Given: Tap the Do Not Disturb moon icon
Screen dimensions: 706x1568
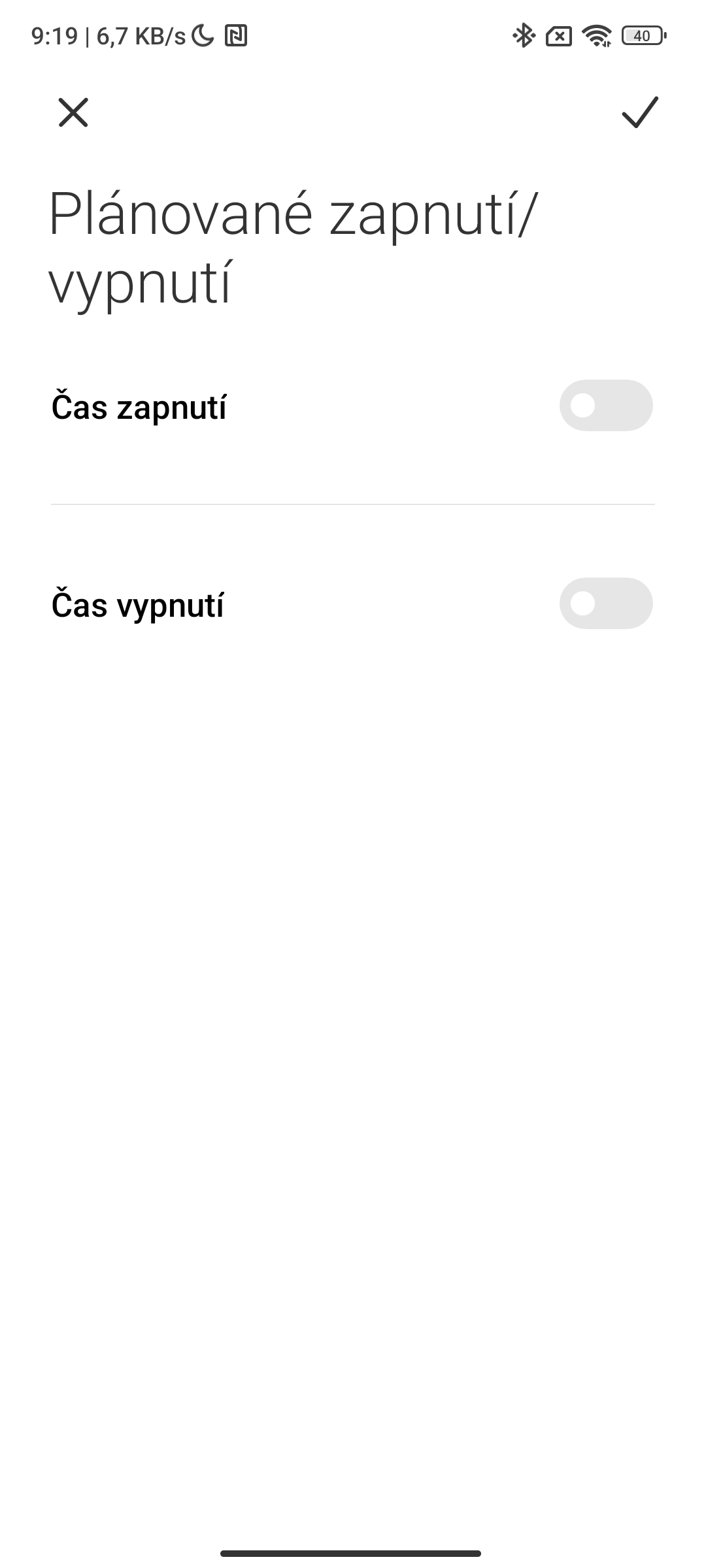Looking at the screenshot, I should [203, 37].
